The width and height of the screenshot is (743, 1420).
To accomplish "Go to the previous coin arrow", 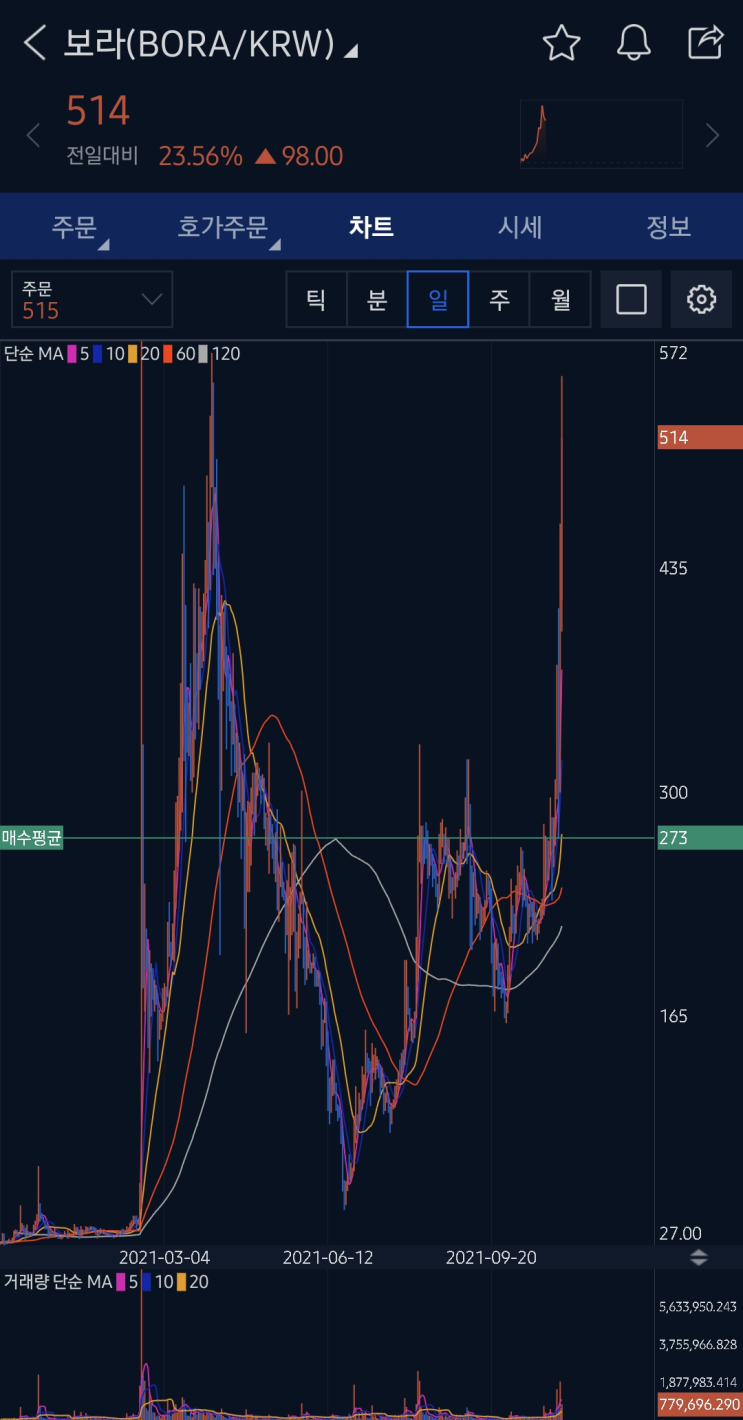I will (33, 135).
